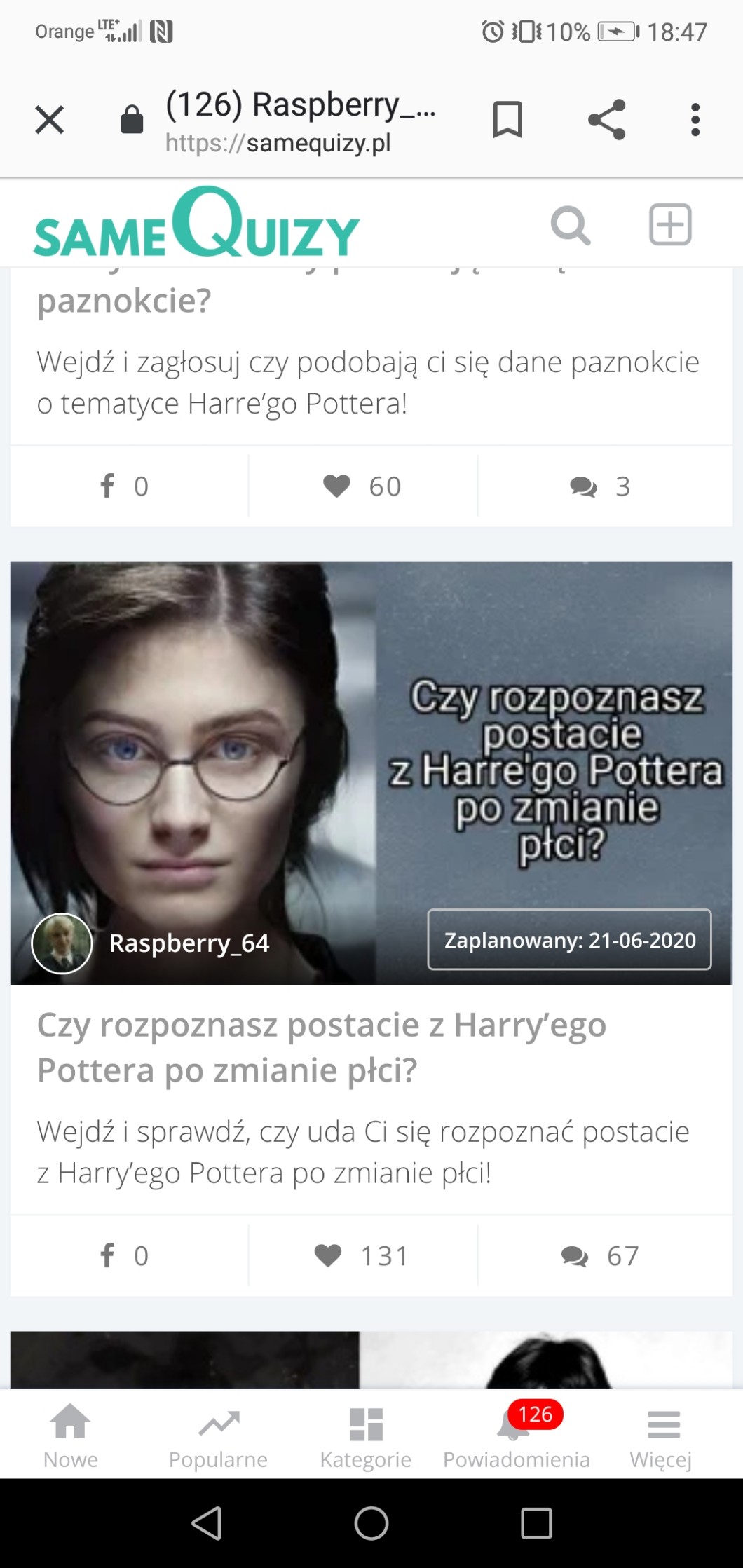Switch to the Popularne tab
Image resolution: width=743 pixels, height=1568 pixels.
point(218,1436)
